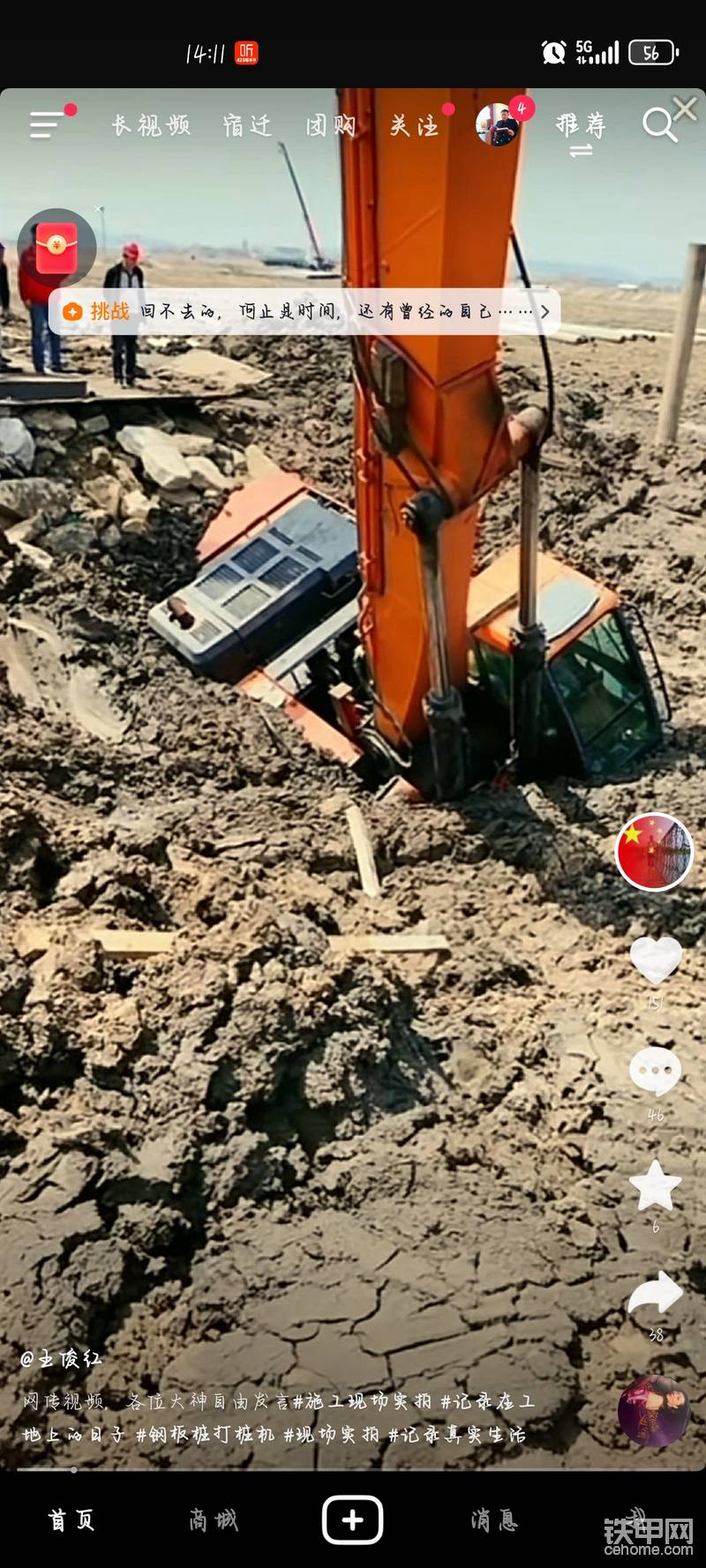The height and width of the screenshot is (1568, 706).
Task: Open the @王俊红 author name
Action: point(62,1359)
